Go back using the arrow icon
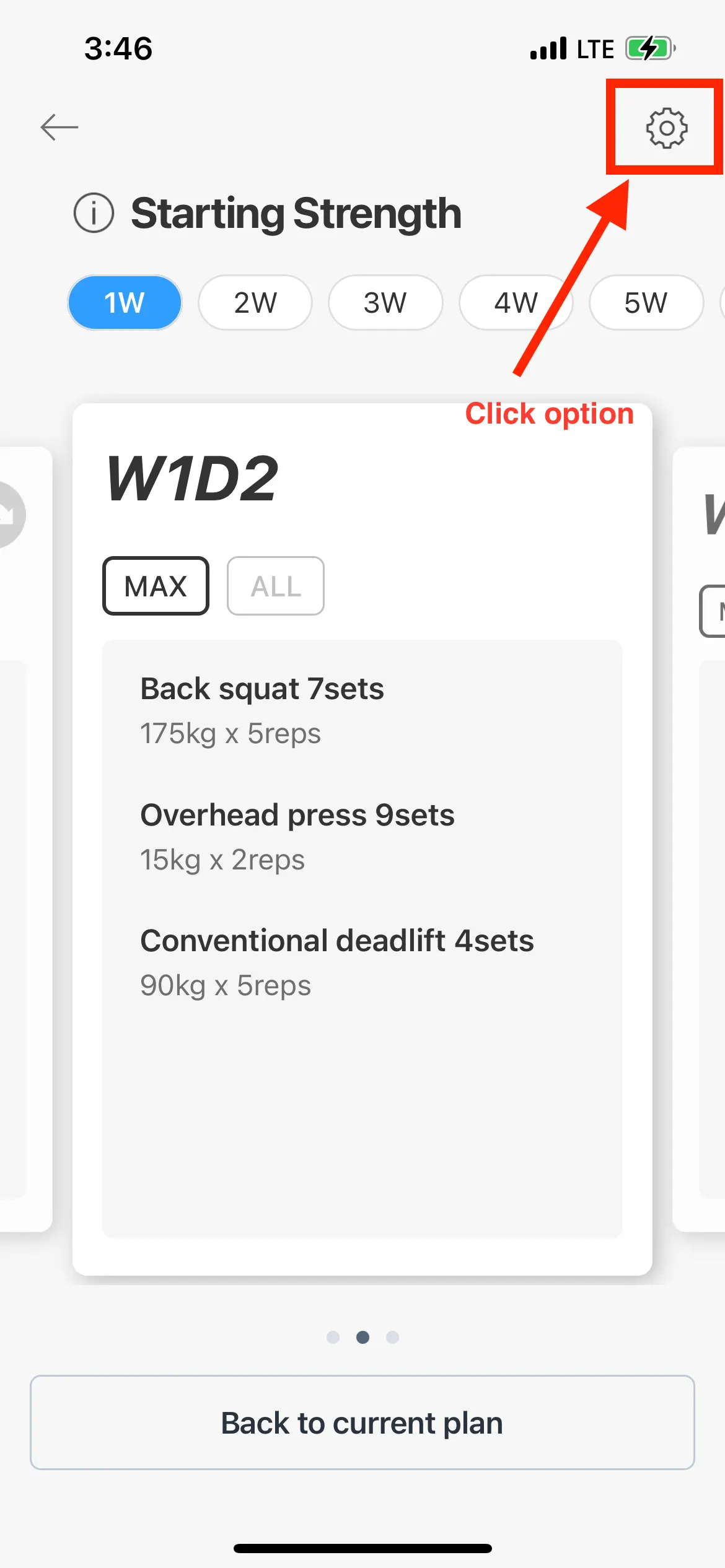 pos(59,128)
